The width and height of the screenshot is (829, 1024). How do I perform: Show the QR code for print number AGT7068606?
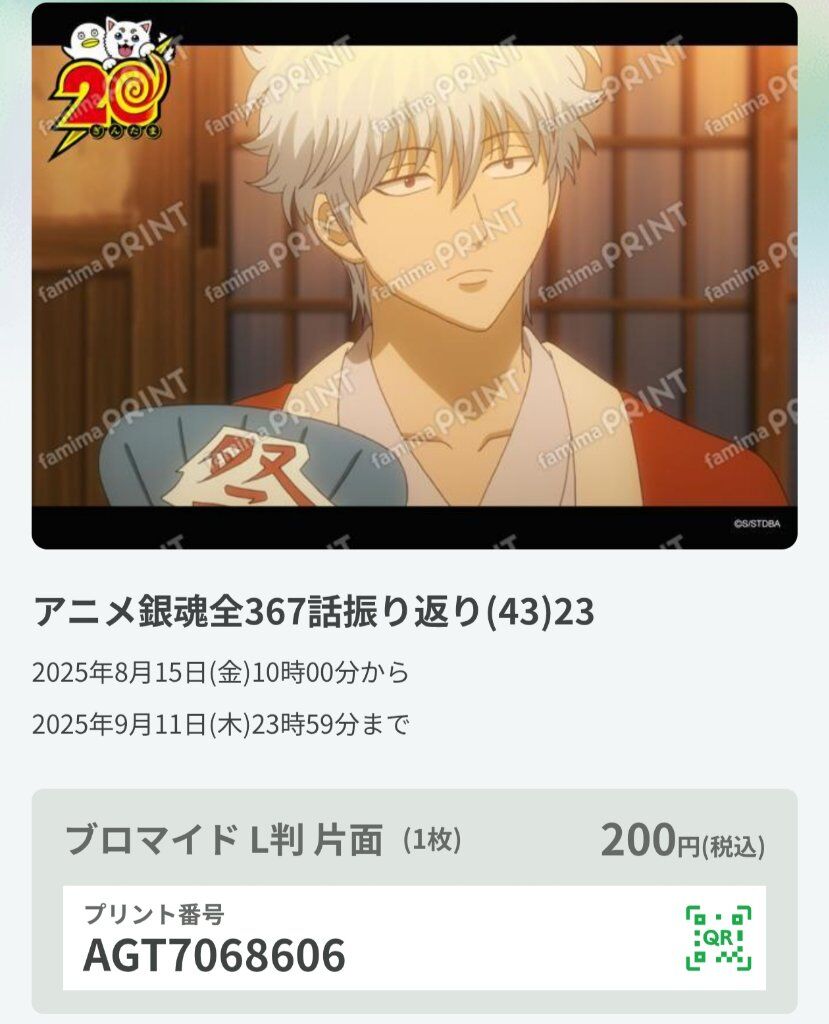pos(718,938)
